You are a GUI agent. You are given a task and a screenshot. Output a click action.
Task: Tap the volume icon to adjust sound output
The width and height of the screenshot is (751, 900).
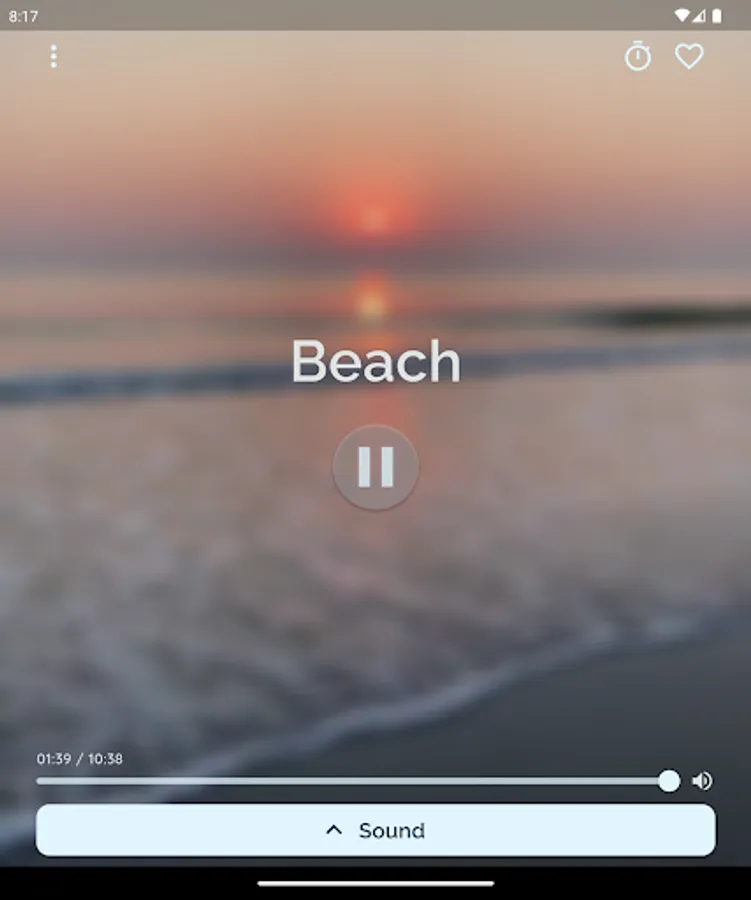coord(703,782)
